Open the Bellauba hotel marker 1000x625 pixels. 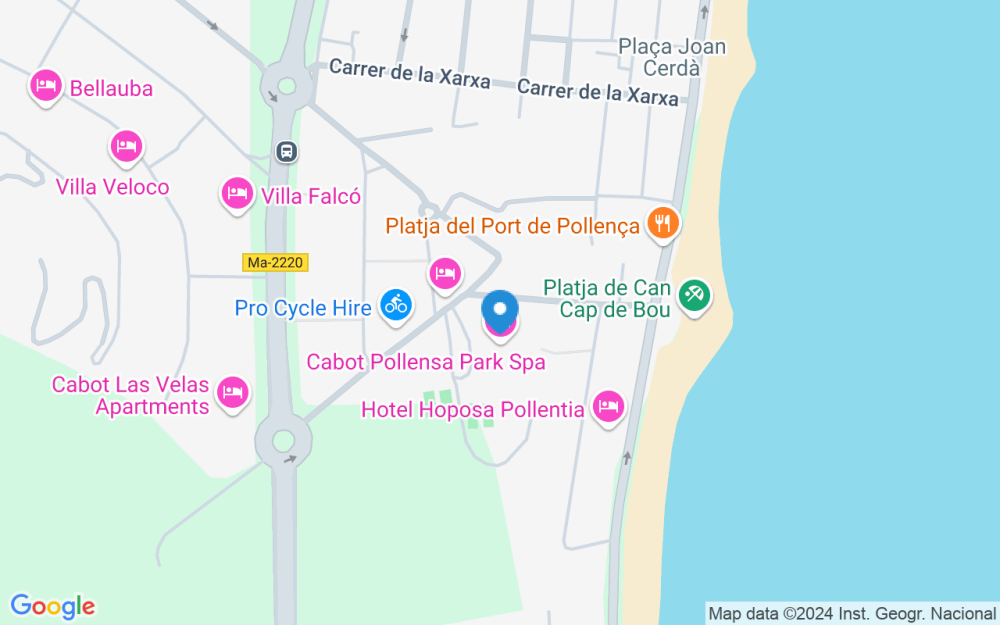pyautogui.click(x=44, y=86)
